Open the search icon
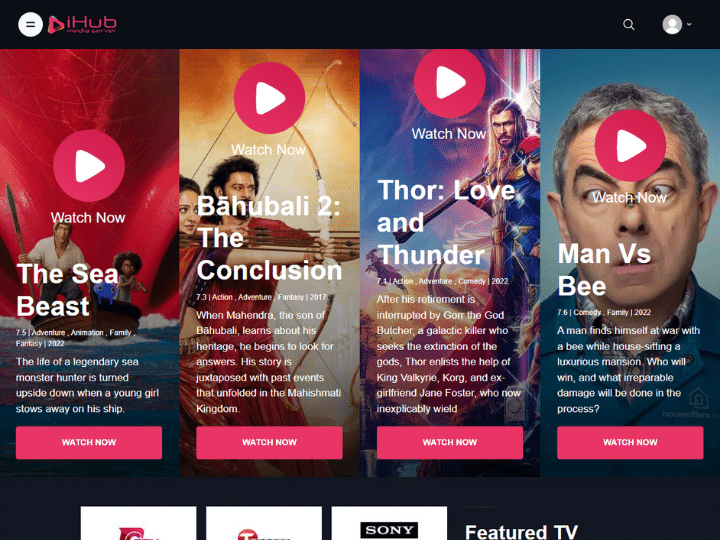720x540 pixels. point(629,24)
